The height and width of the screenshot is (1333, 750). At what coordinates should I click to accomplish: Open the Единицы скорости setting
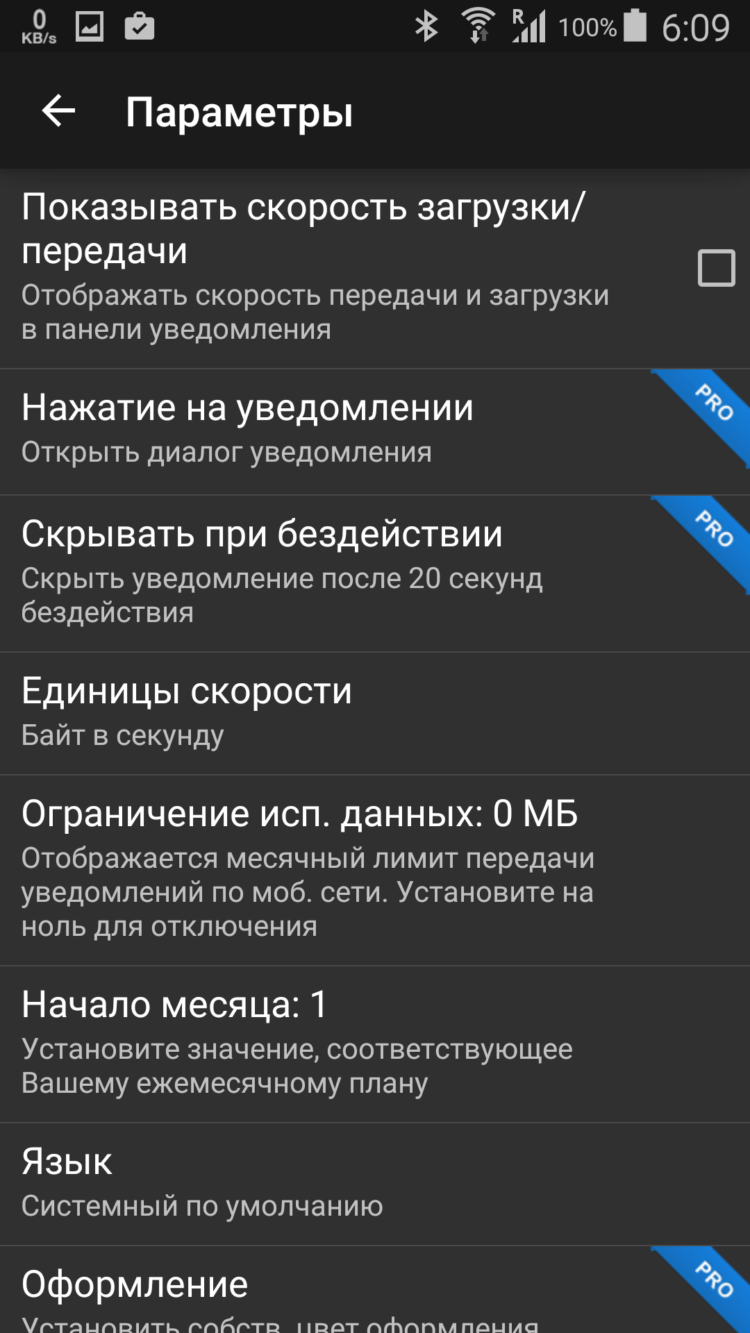point(375,710)
